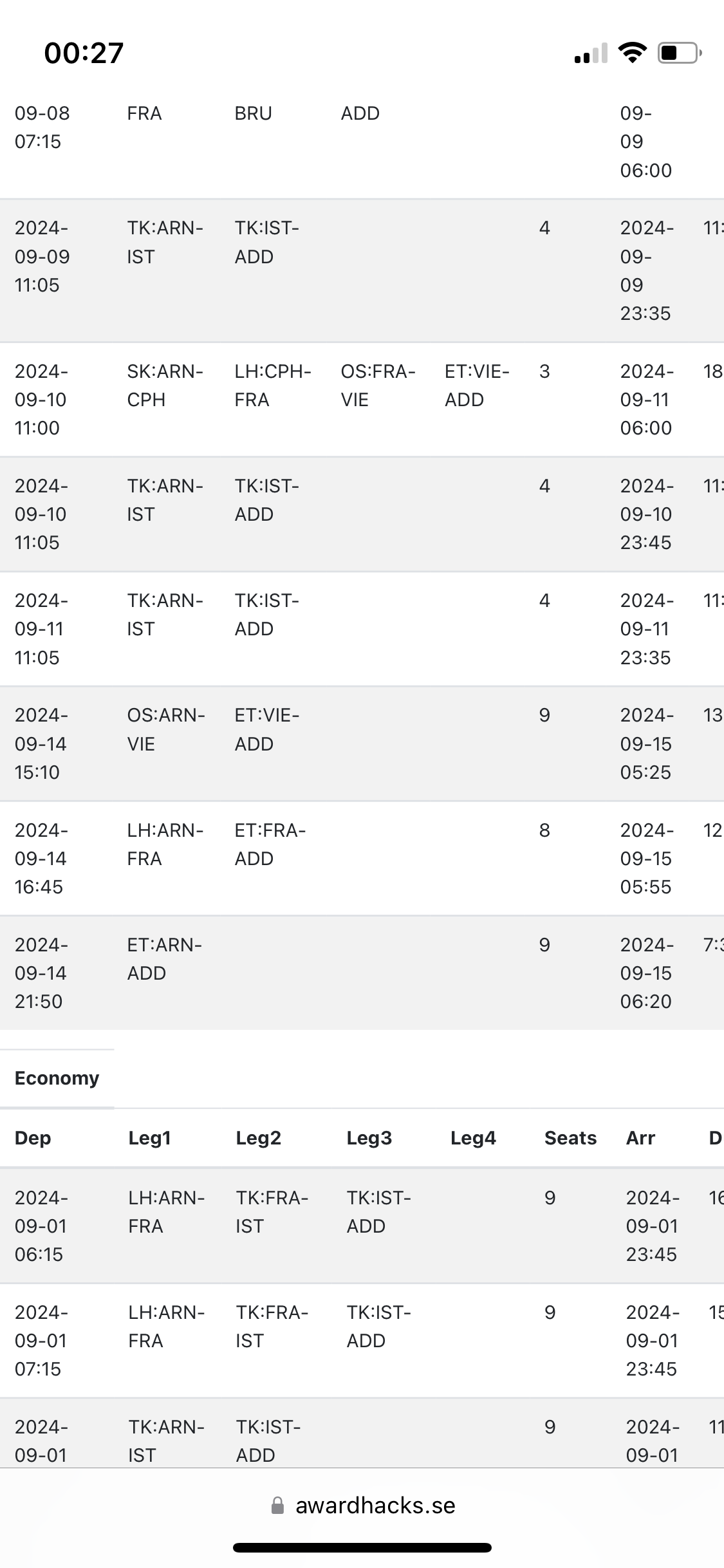Tap the clock showing 00:27

click(x=82, y=53)
